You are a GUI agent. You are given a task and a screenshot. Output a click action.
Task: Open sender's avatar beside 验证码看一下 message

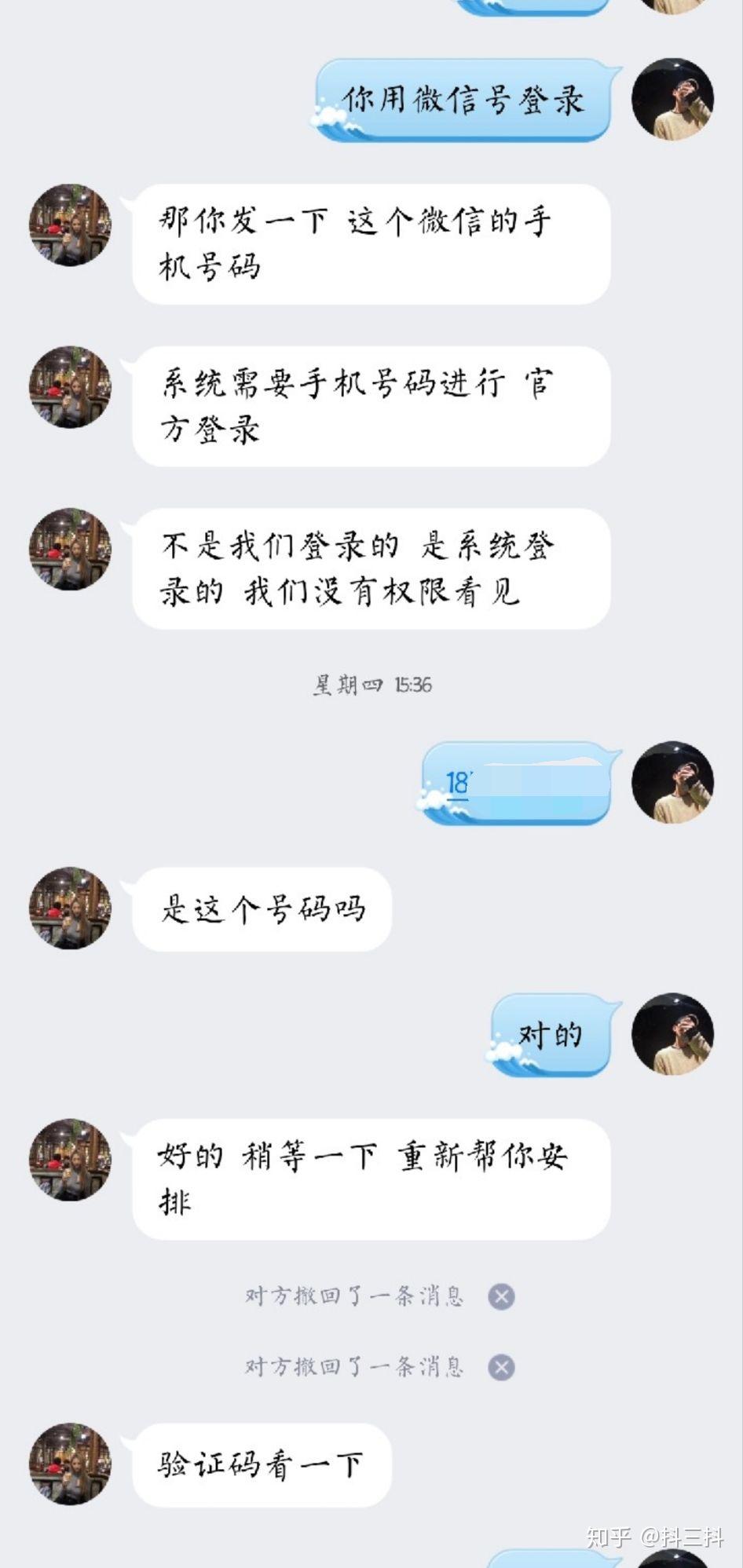tap(71, 1464)
